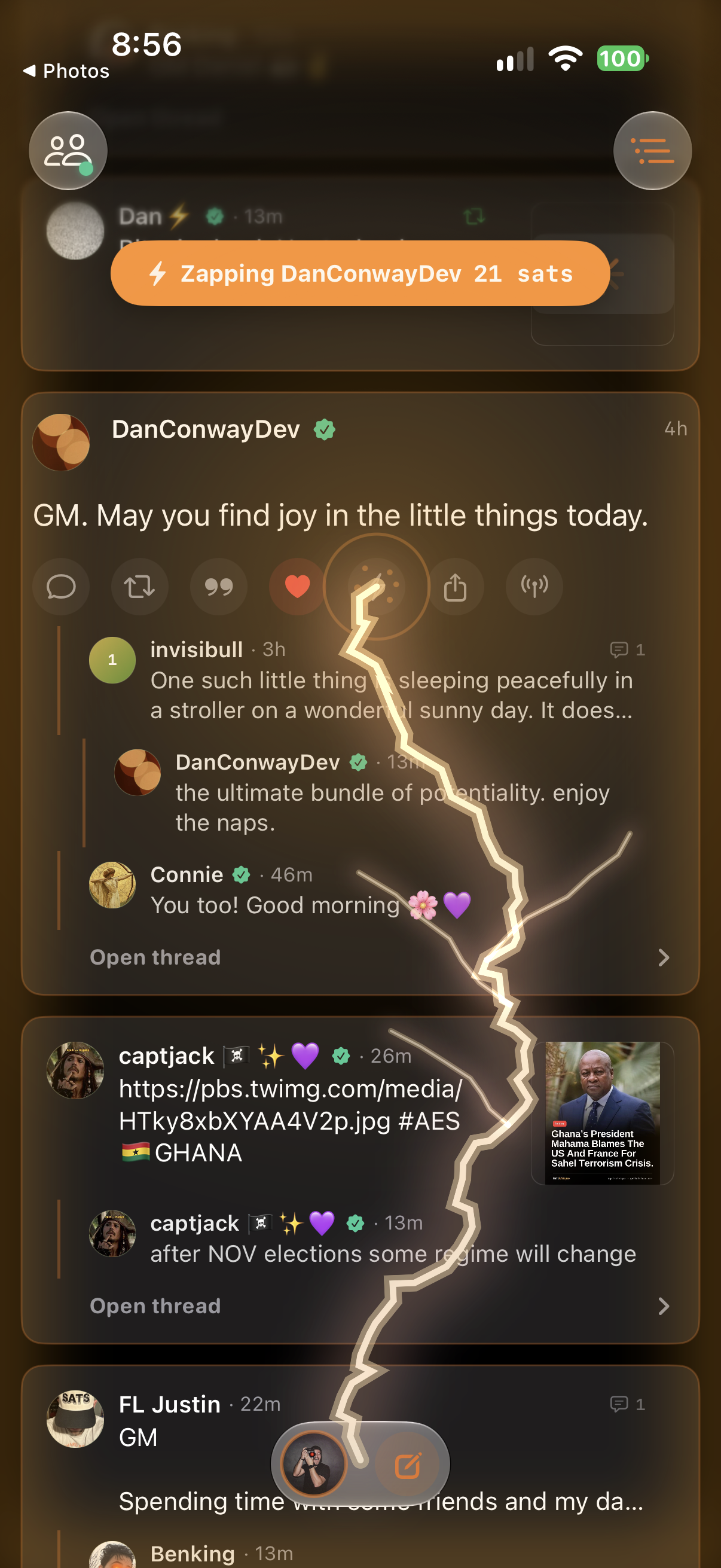Open FL Justin's GM post
The width and height of the screenshot is (721, 1568).
coord(138,1437)
